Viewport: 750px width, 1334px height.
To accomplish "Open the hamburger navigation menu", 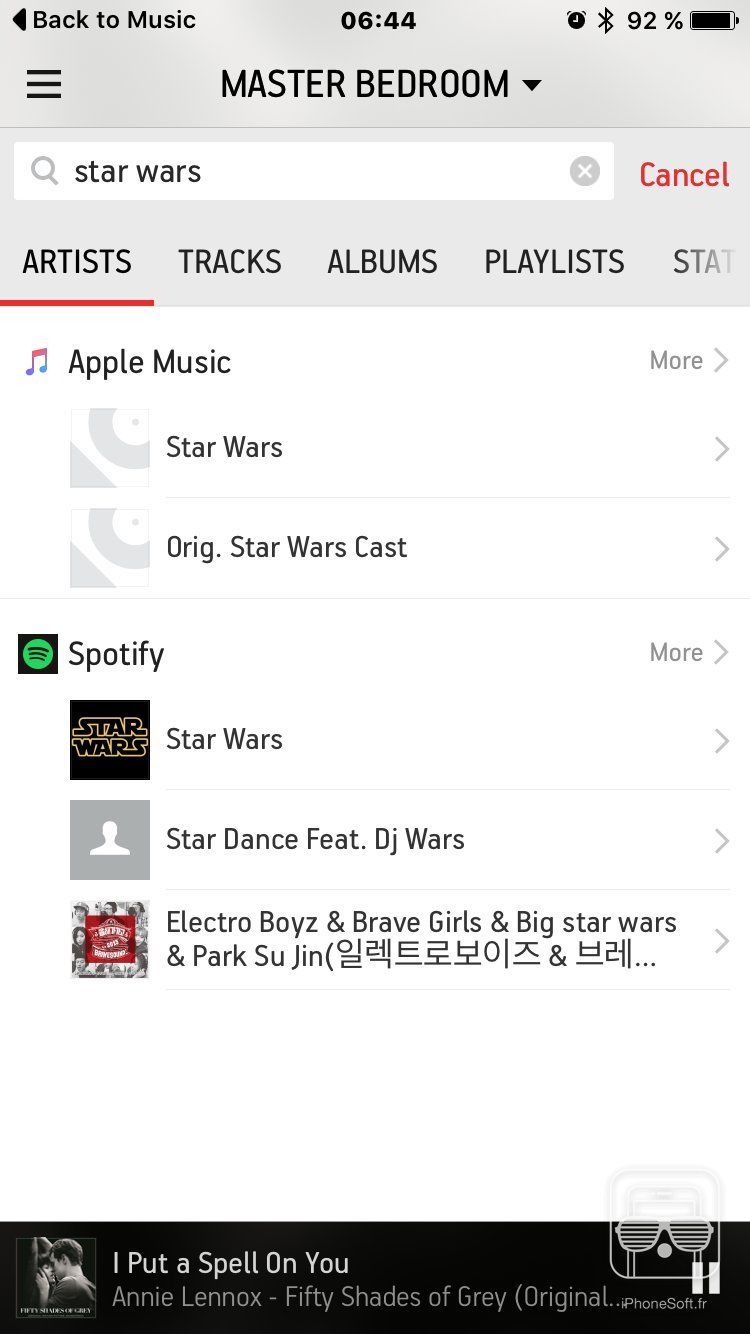I will [x=44, y=84].
